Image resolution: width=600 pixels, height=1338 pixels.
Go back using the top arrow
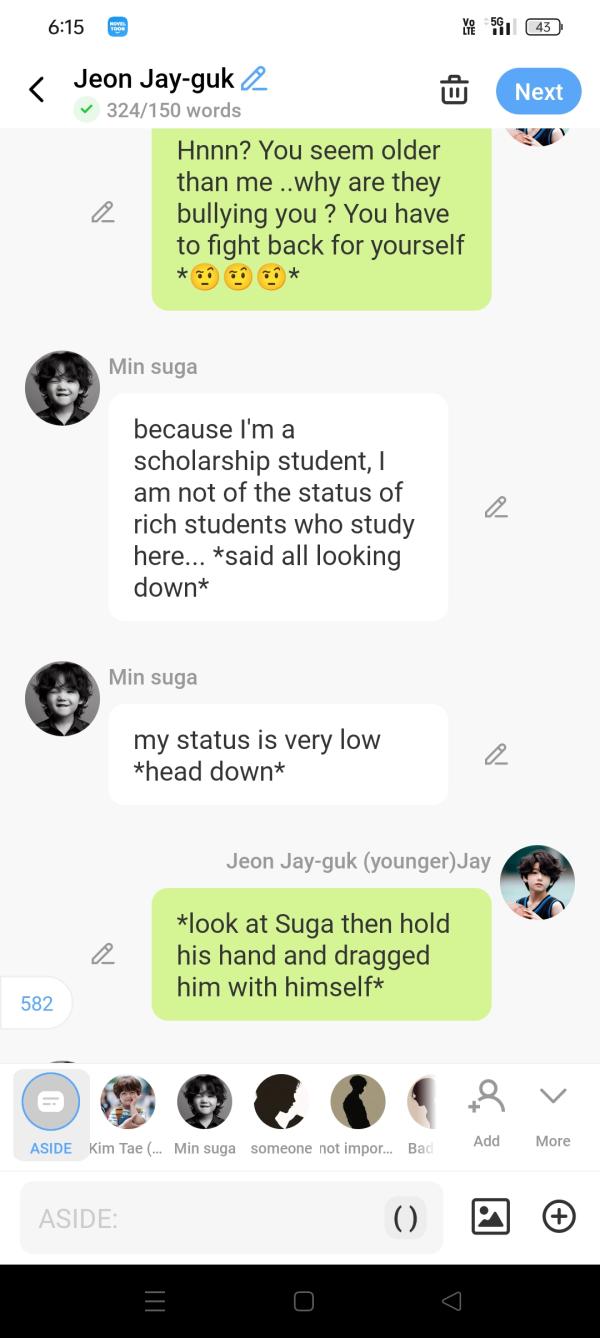[37, 91]
